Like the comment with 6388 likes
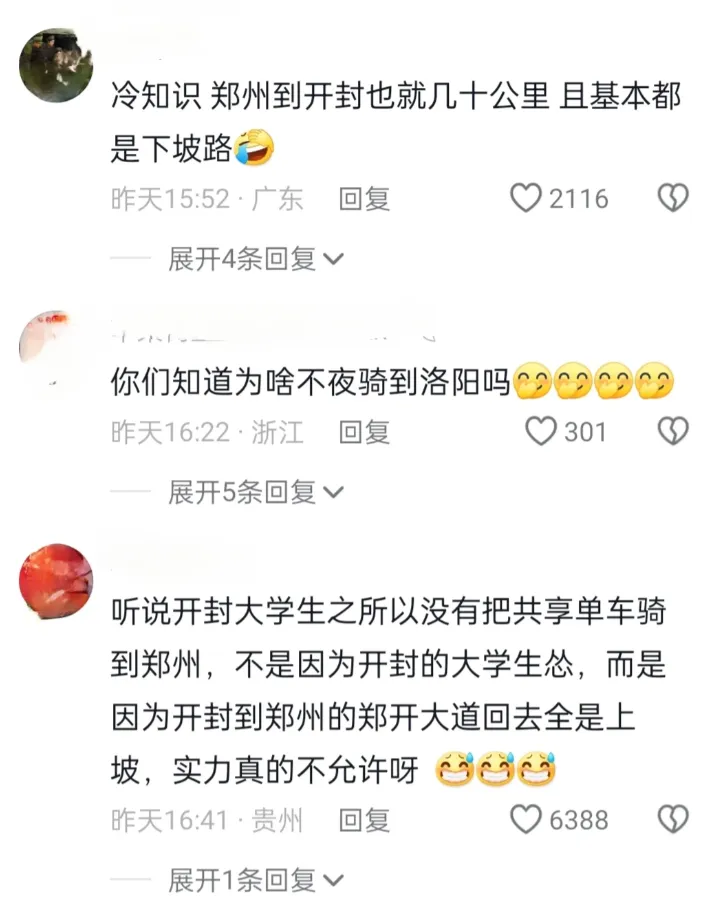 [526, 820]
